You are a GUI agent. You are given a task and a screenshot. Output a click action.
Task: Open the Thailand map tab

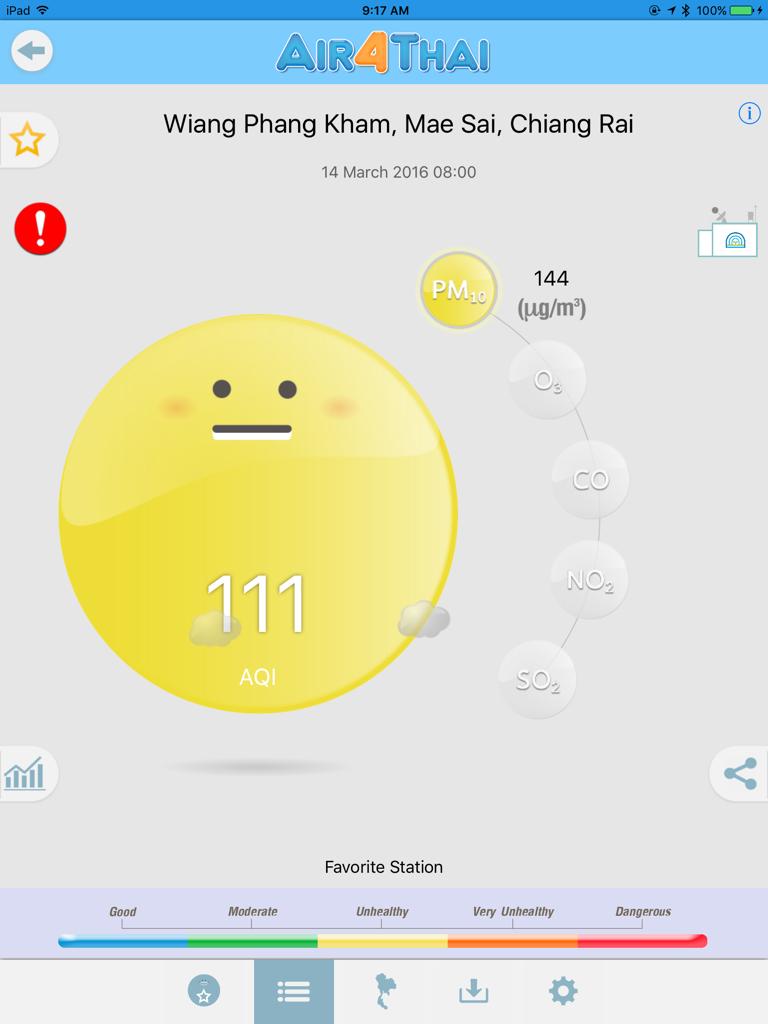point(384,991)
